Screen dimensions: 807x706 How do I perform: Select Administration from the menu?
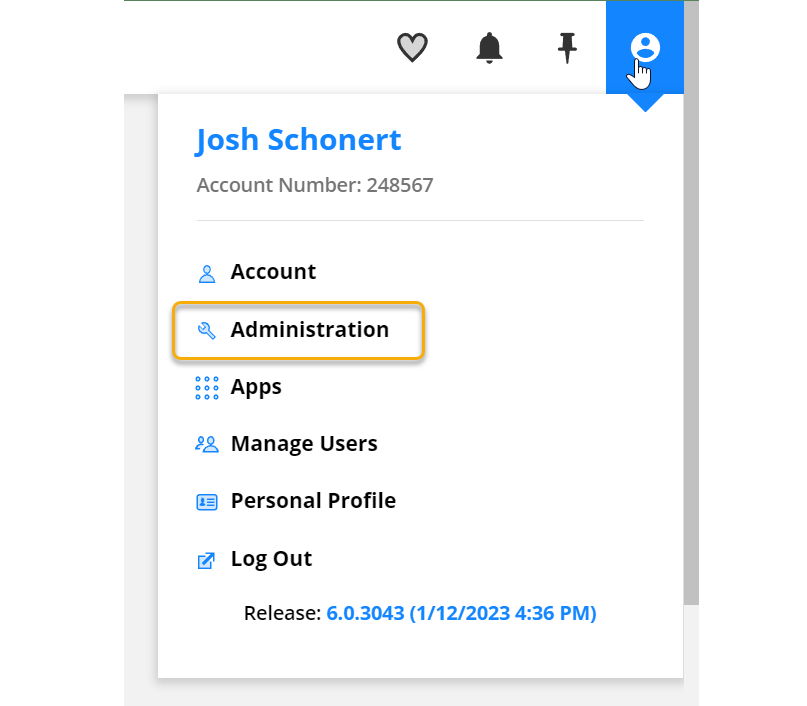point(309,330)
